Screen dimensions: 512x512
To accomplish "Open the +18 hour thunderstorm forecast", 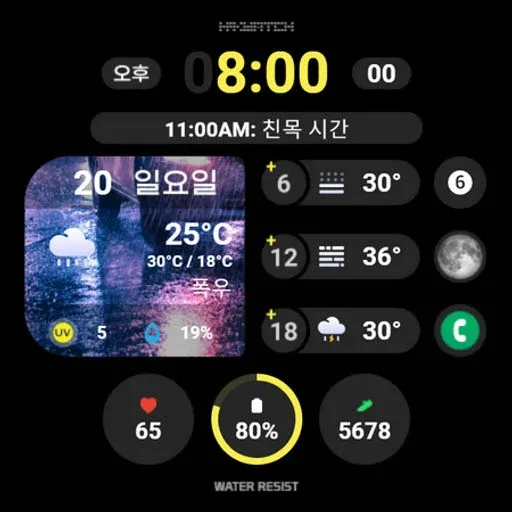I will click(x=340, y=330).
